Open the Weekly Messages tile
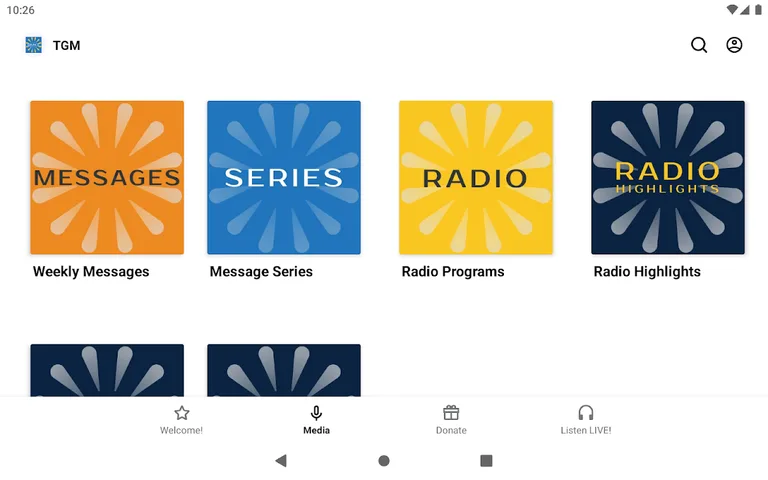The width and height of the screenshot is (768, 480). coord(107,178)
